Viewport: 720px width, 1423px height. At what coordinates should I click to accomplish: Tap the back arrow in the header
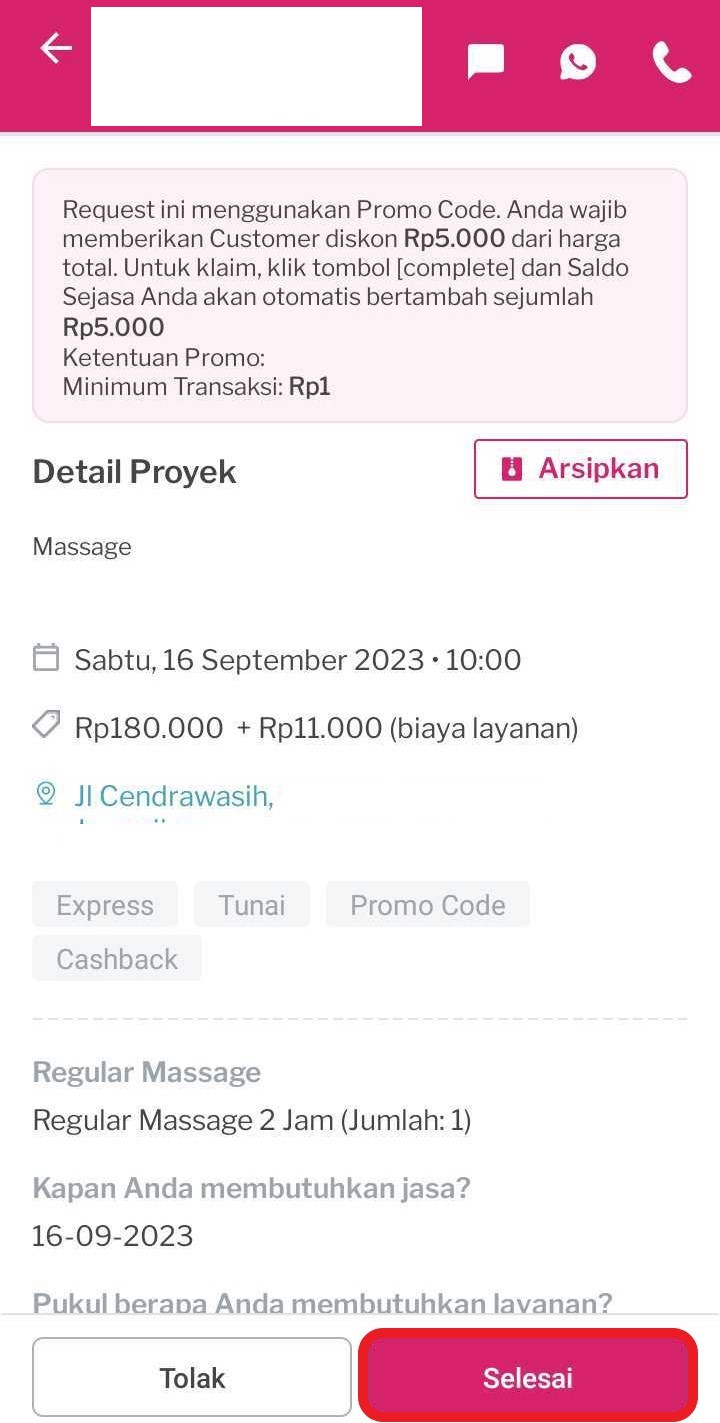(x=55, y=47)
